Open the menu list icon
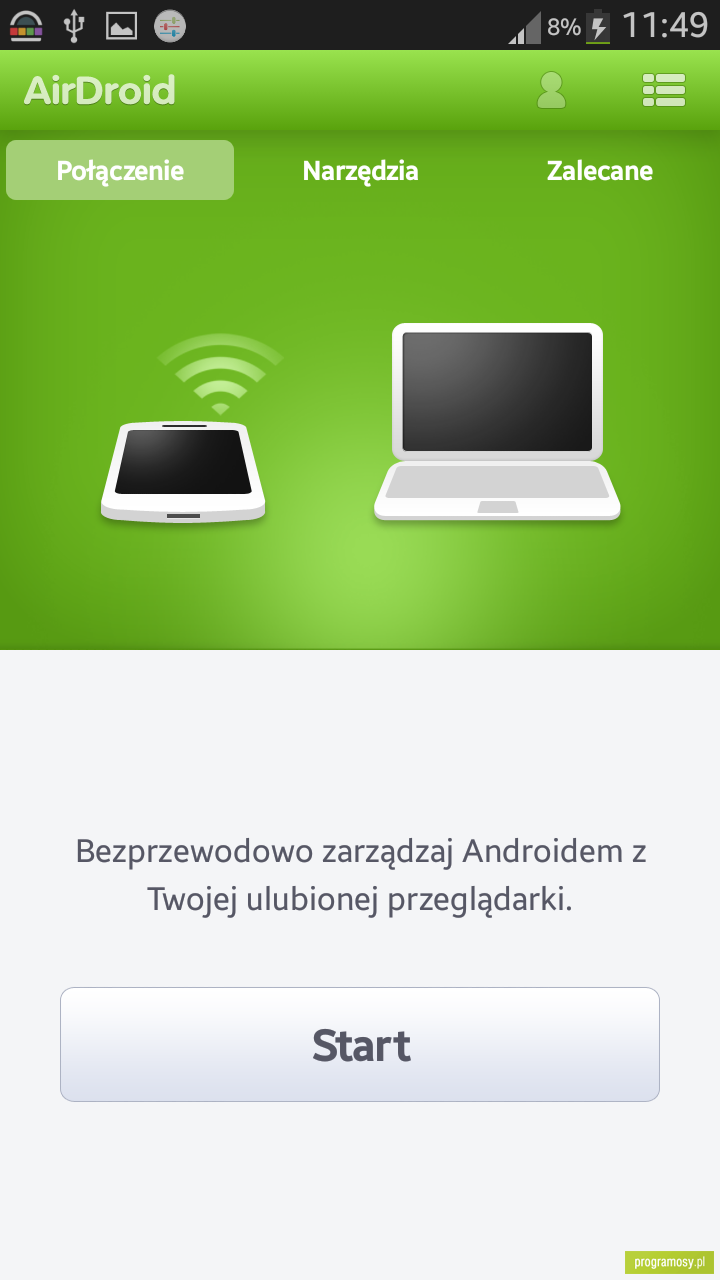 point(664,90)
